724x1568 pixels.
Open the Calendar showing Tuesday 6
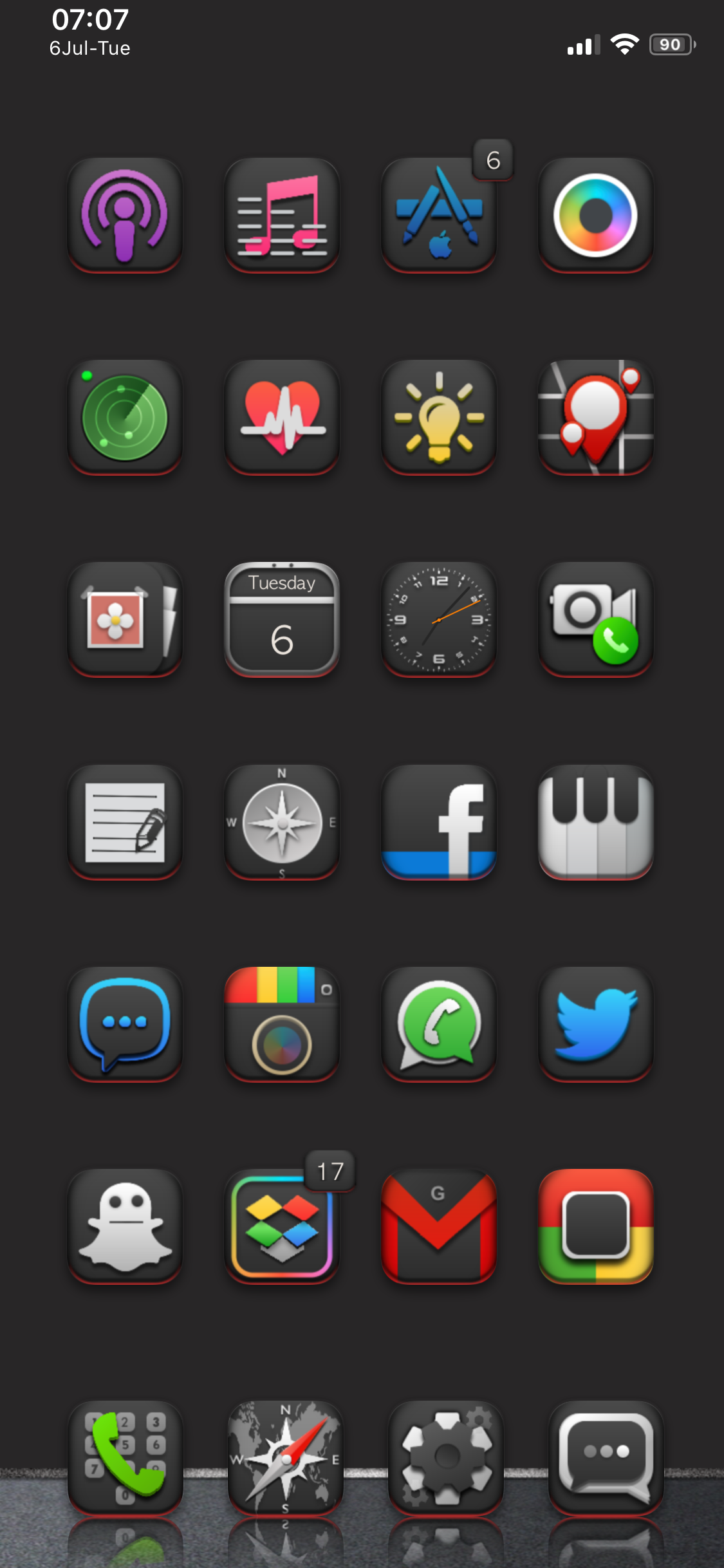[282, 619]
